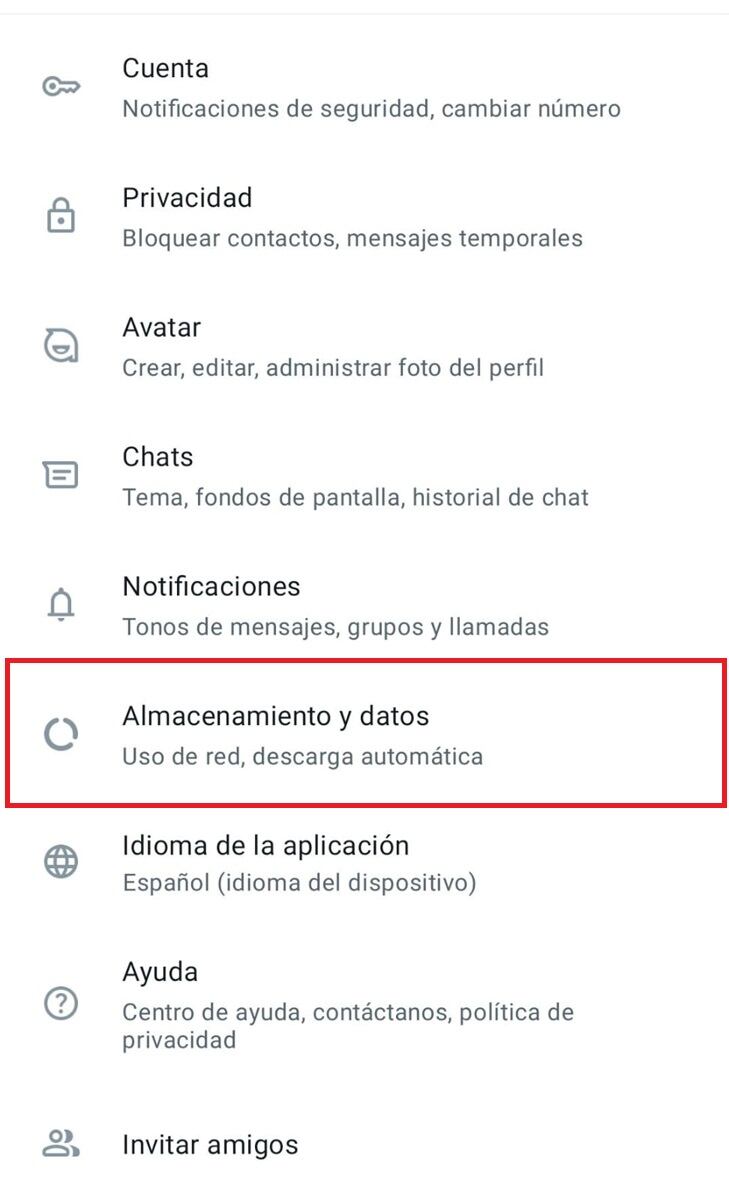Click the key icon next to Cuenta
Viewport: 729px width, 1200px height.
(62, 84)
